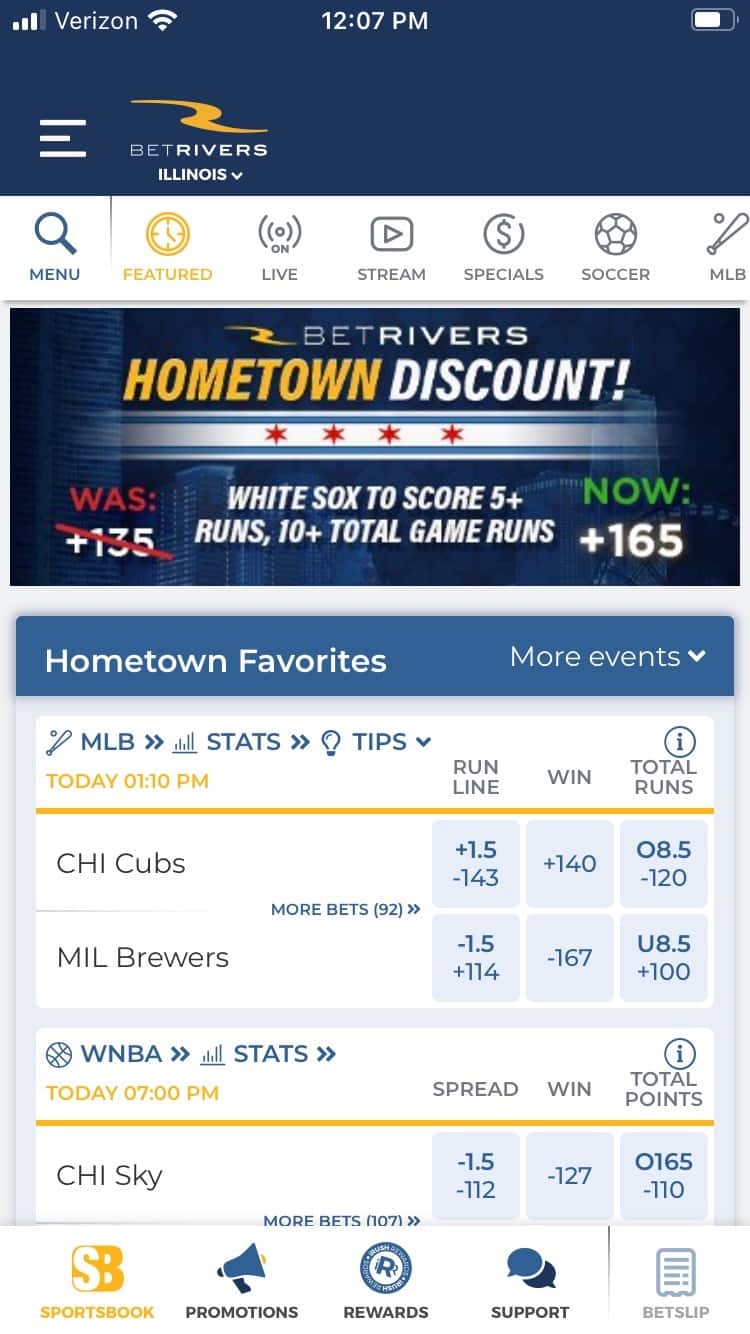Expand the More events dropdown
Image resolution: width=750 pixels, height=1334 pixels.
(607, 657)
